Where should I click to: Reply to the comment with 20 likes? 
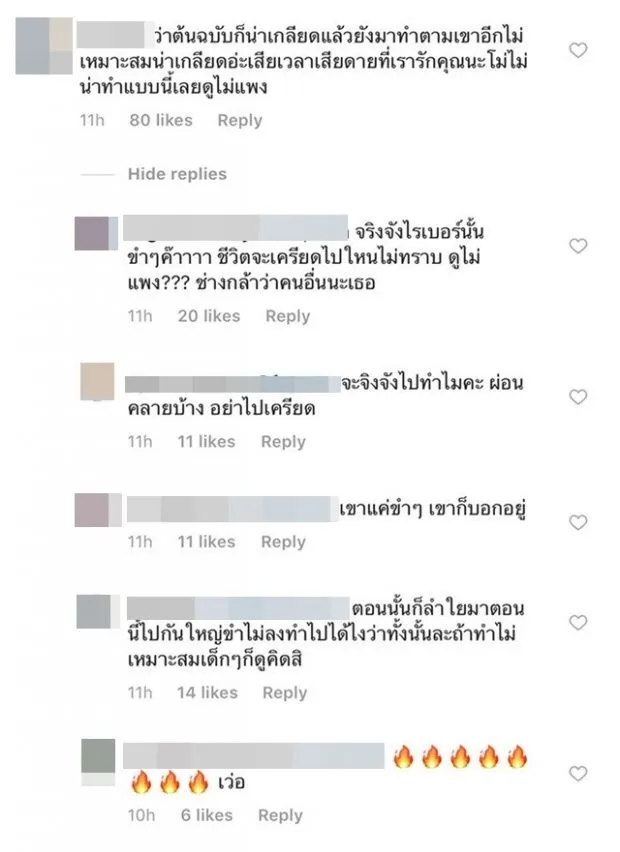click(x=287, y=316)
